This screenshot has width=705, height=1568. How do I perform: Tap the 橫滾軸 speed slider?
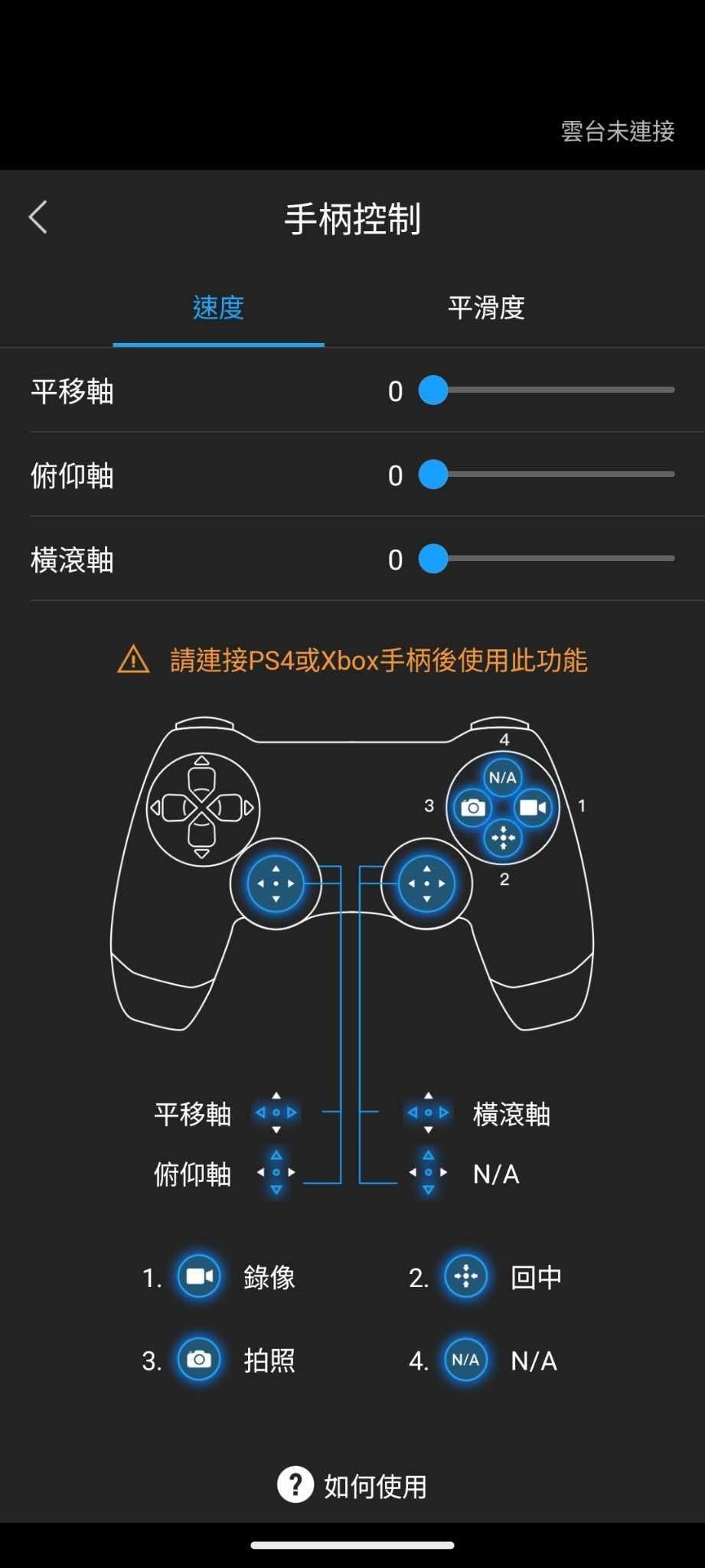(x=547, y=559)
